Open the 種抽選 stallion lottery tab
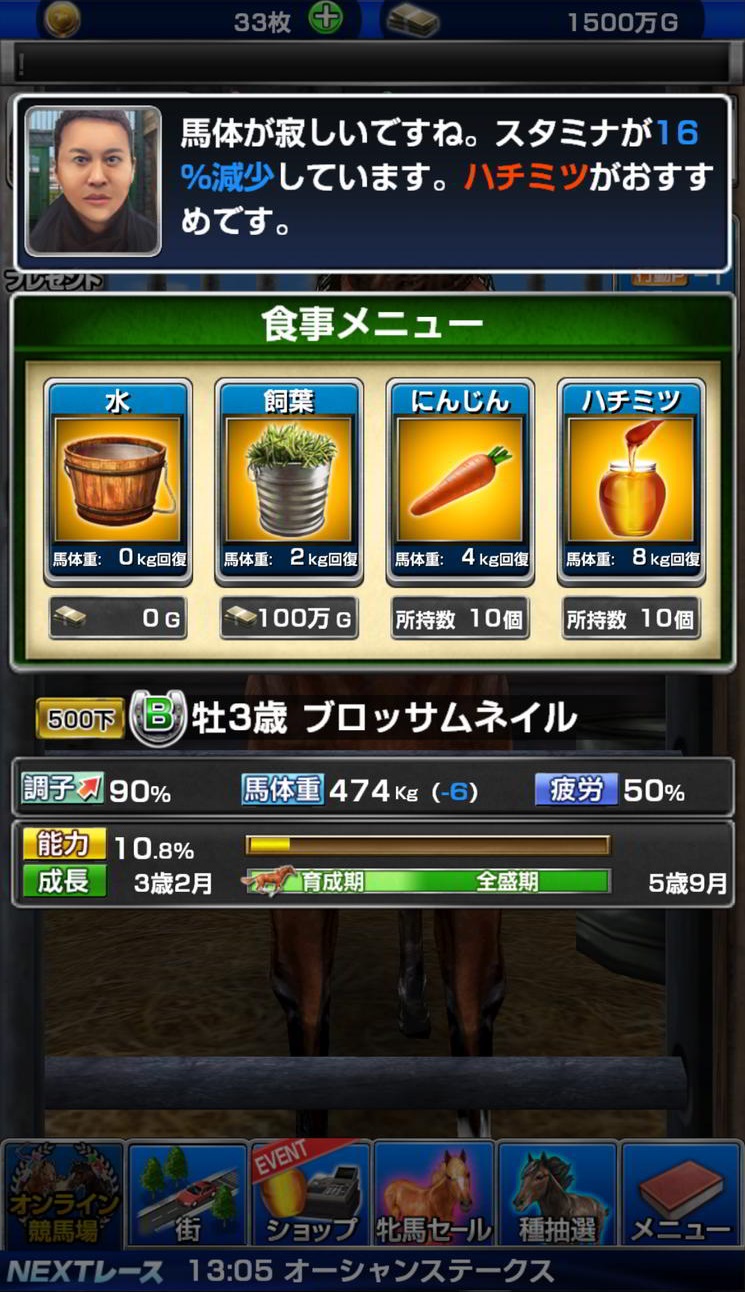This screenshot has width=745, height=1292. click(x=558, y=1196)
